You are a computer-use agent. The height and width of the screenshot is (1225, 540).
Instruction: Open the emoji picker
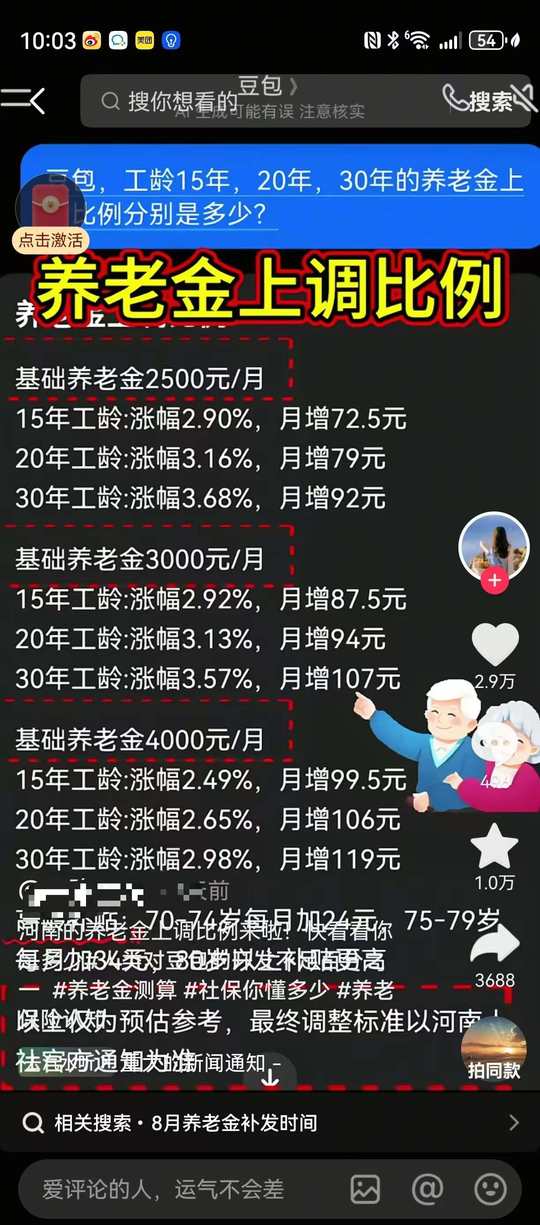click(490, 1189)
